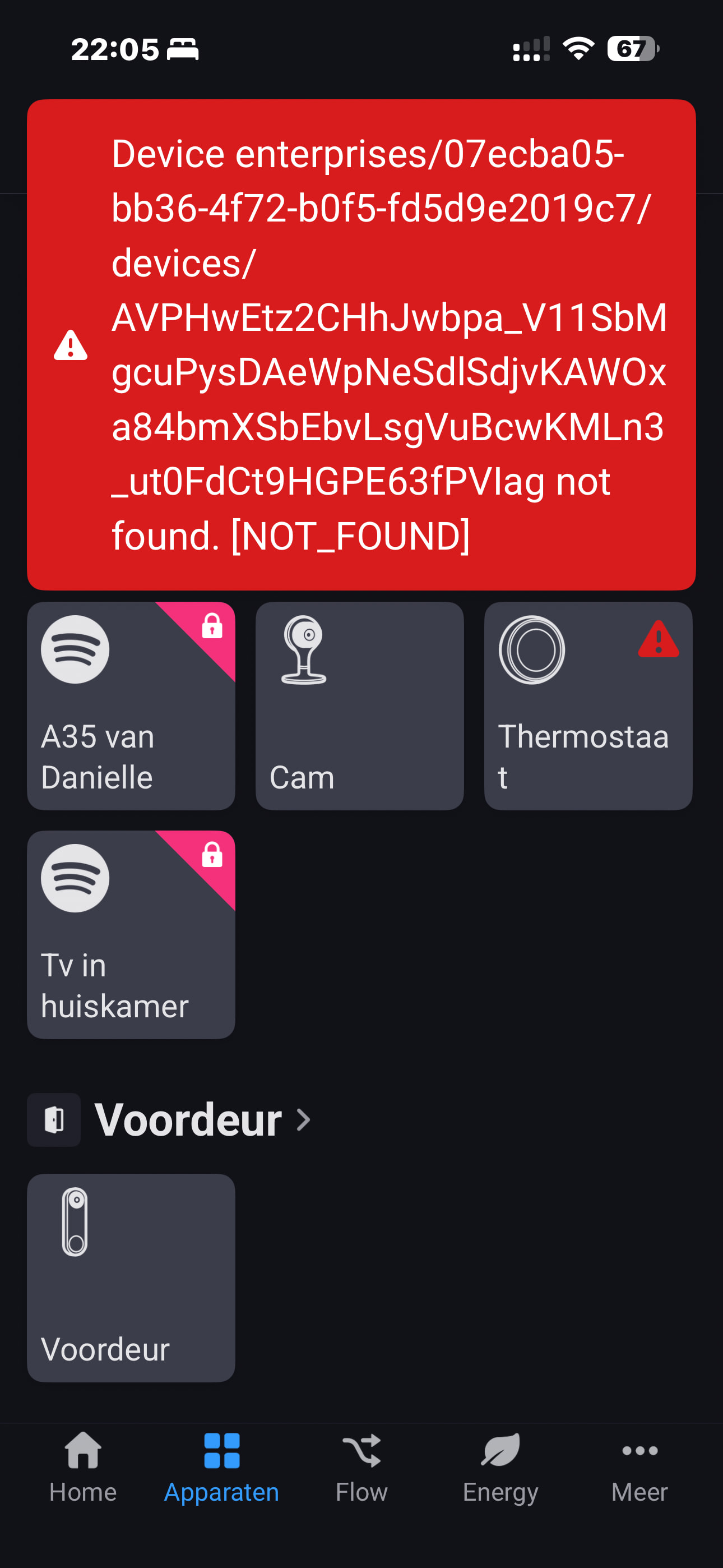The width and height of the screenshot is (723, 1568).
Task: Open the A35 van Danielle device tile
Action: click(131, 705)
